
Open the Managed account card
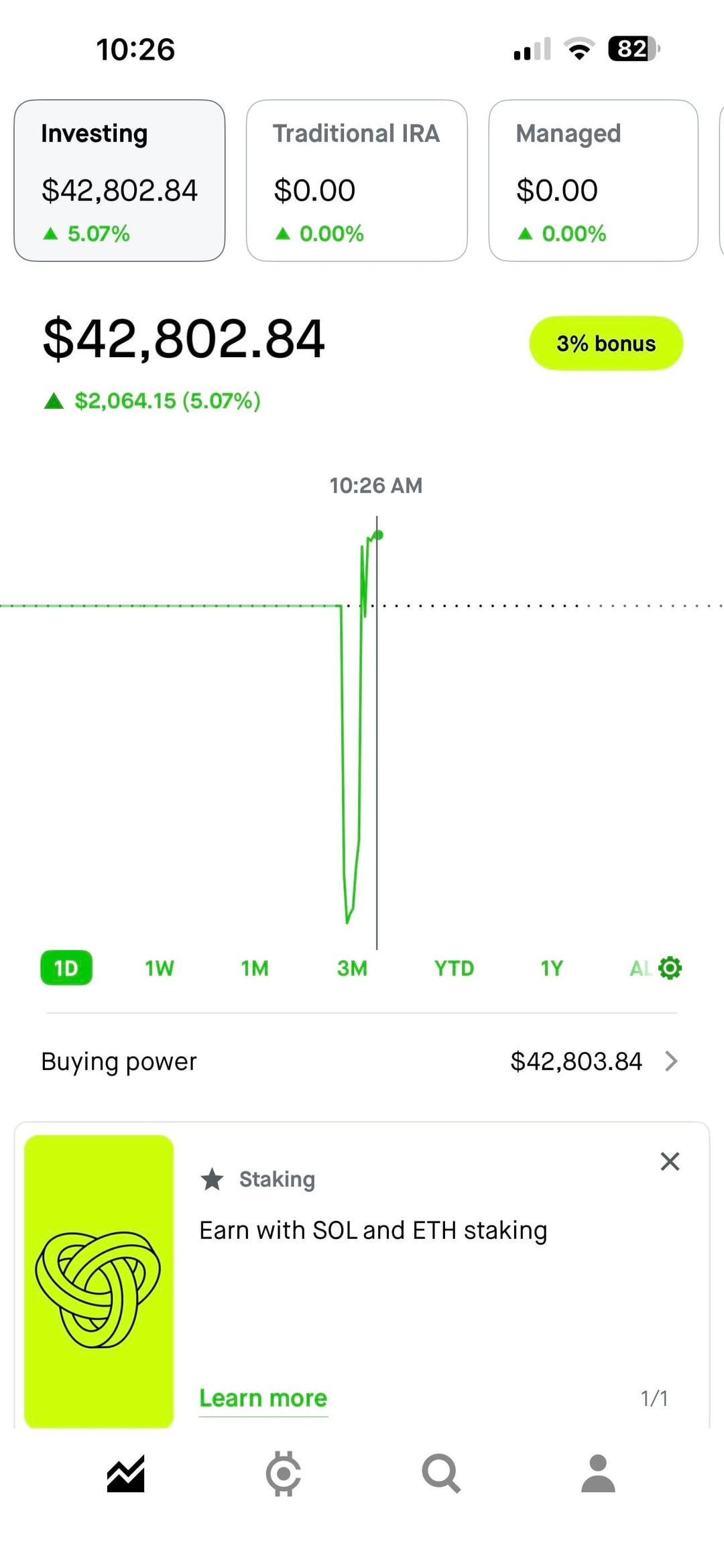[x=593, y=180]
